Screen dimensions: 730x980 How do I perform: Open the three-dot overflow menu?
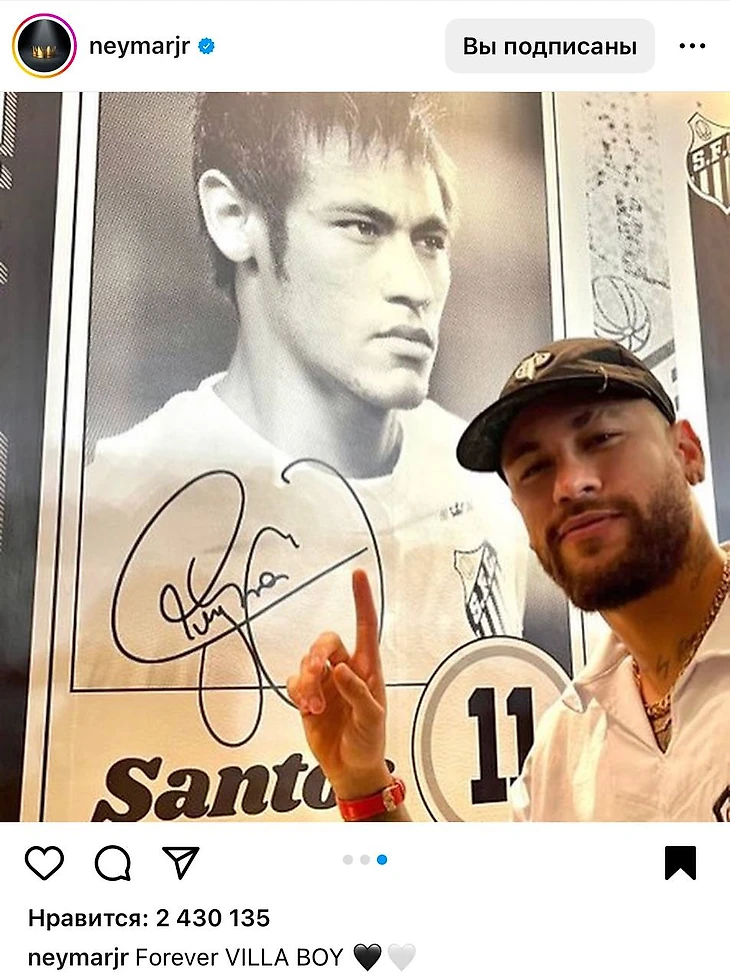[x=692, y=46]
